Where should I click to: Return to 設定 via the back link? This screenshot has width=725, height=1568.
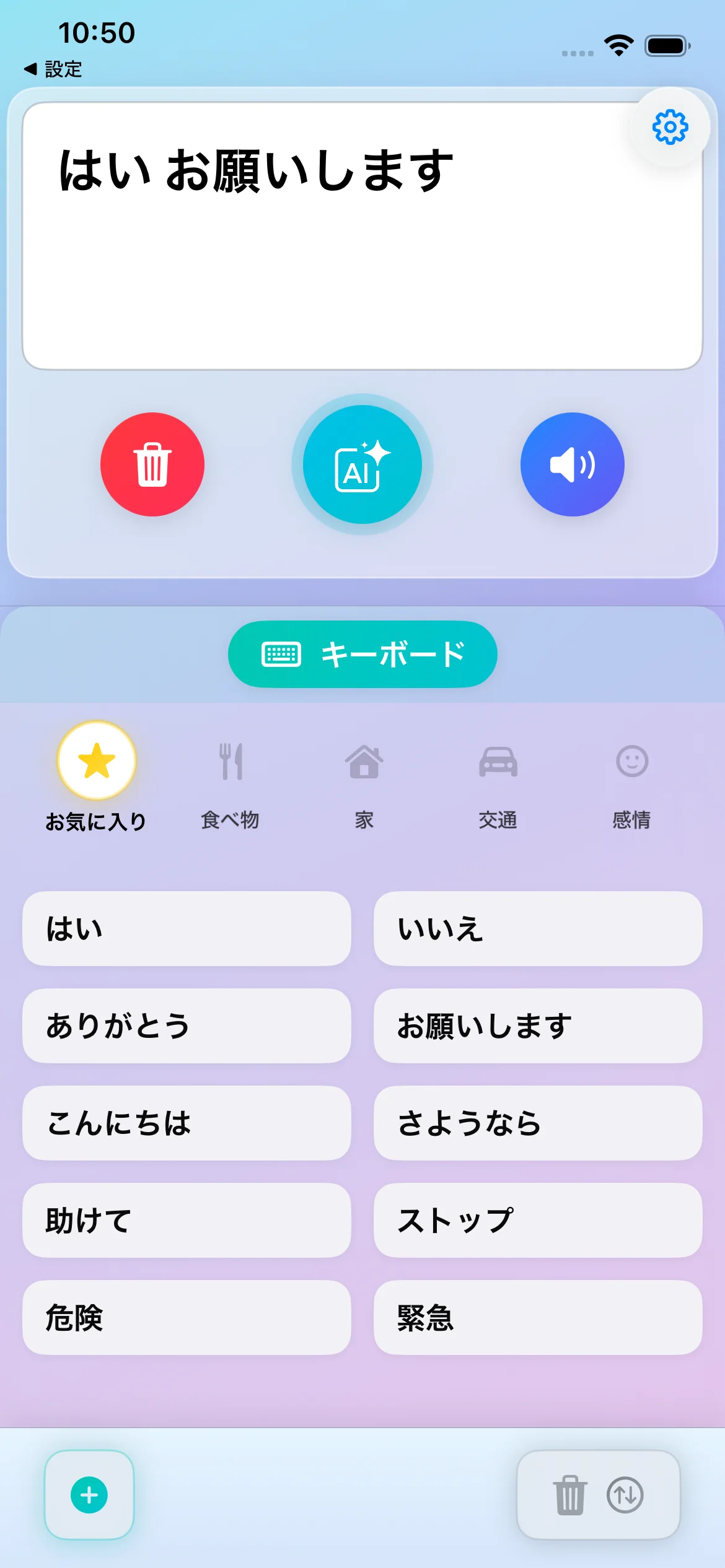[53, 69]
